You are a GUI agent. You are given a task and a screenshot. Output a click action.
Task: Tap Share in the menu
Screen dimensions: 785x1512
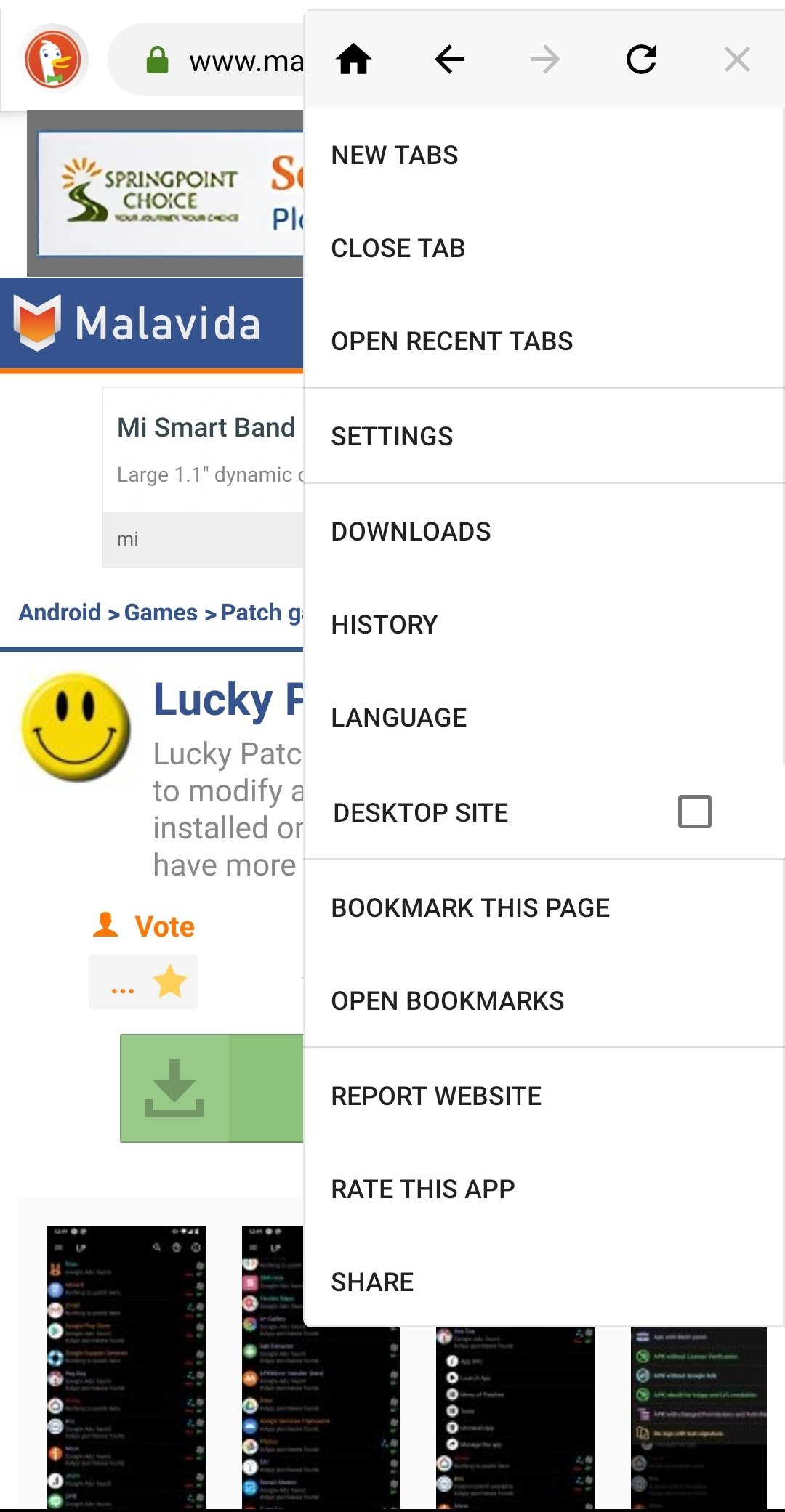point(544,1282)
